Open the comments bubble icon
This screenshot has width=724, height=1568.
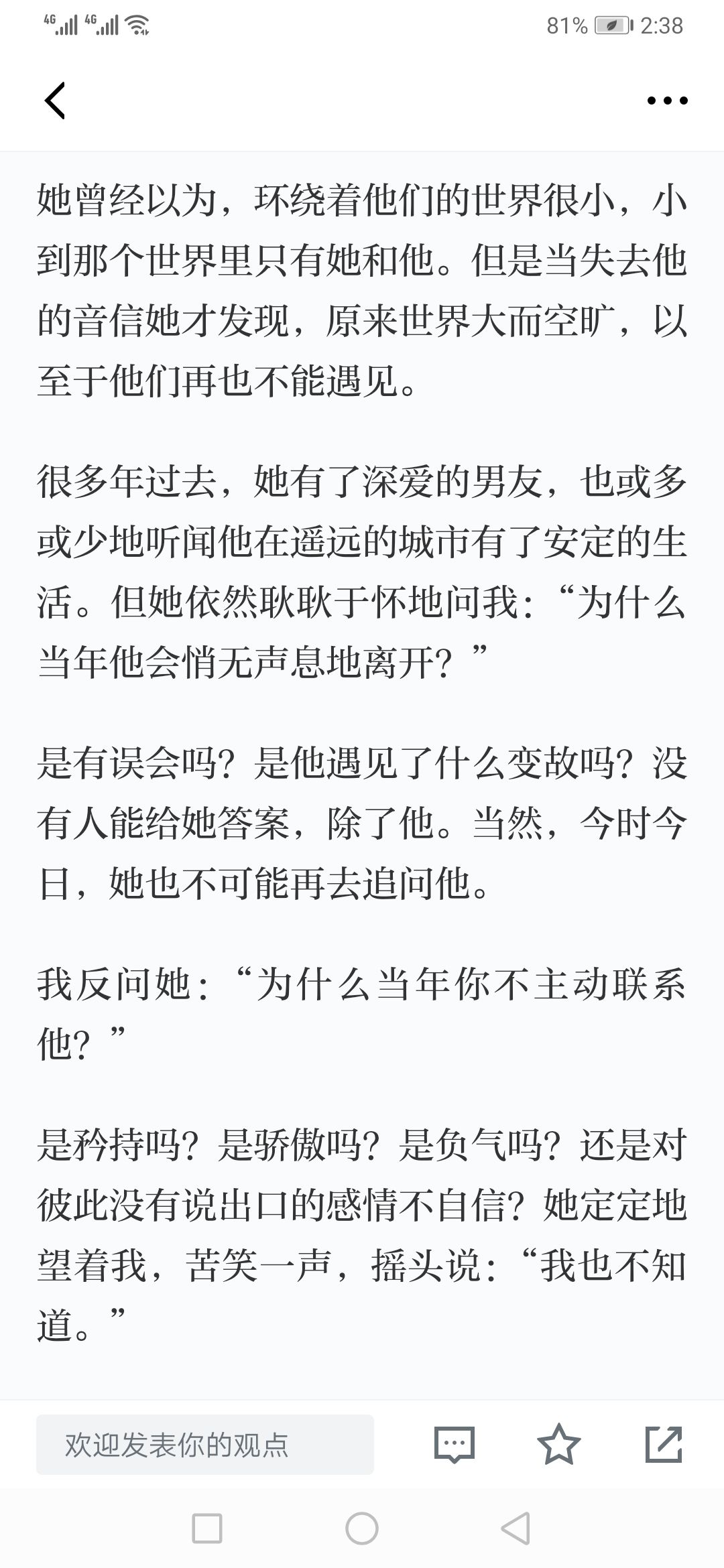click(x=455, y=1445)
